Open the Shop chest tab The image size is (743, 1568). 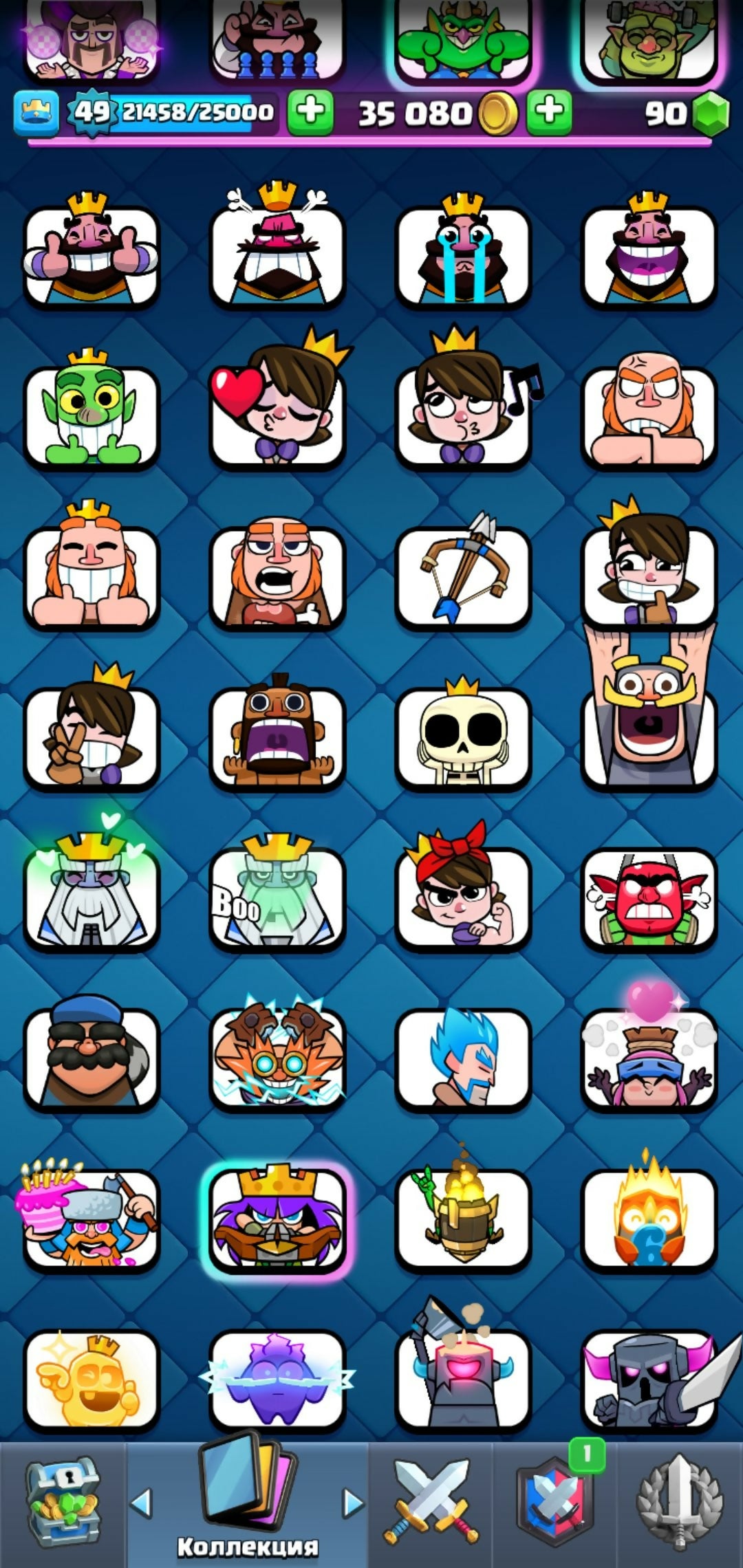coord(63,1503)
